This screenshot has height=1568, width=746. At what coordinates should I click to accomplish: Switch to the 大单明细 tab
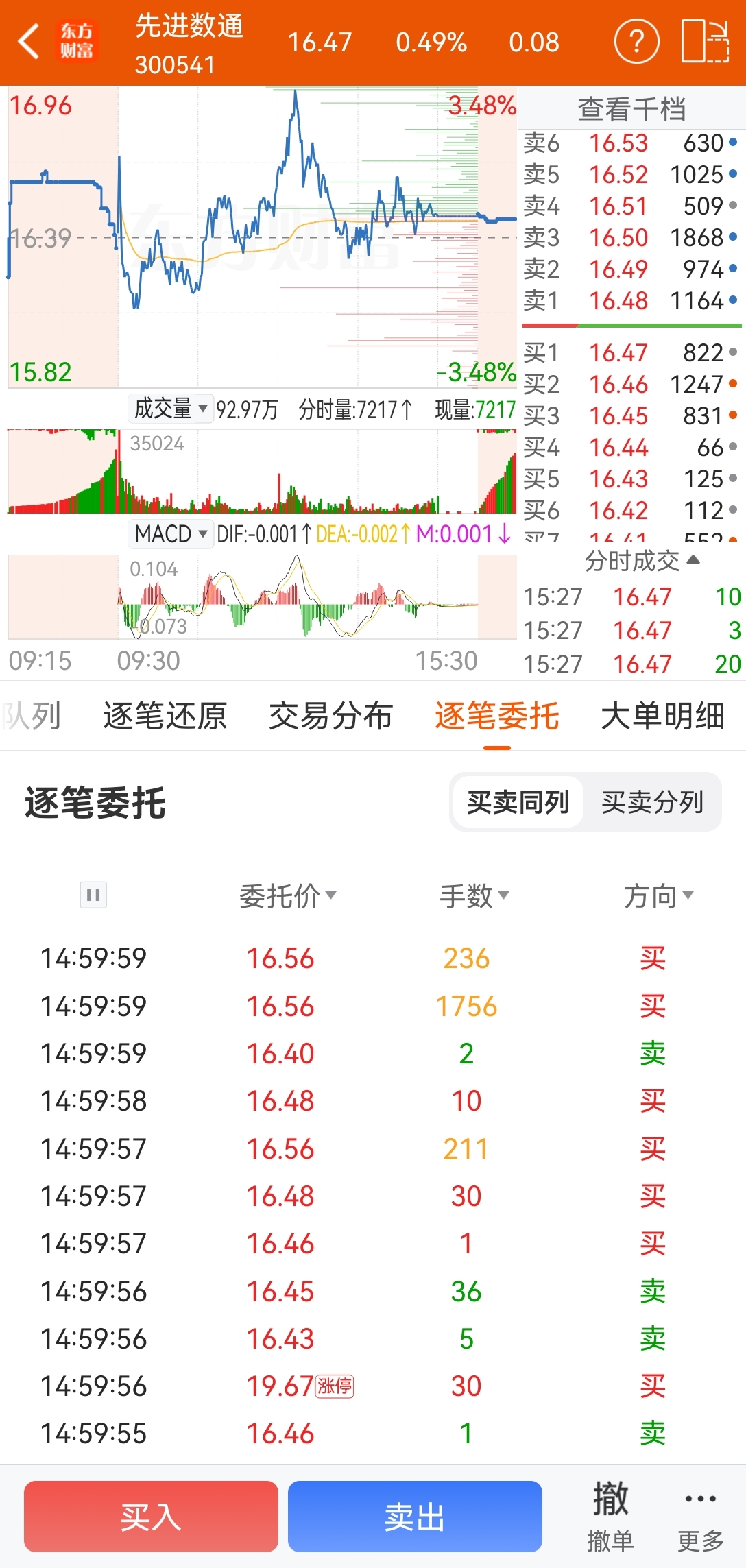click(x=663, y=716)
